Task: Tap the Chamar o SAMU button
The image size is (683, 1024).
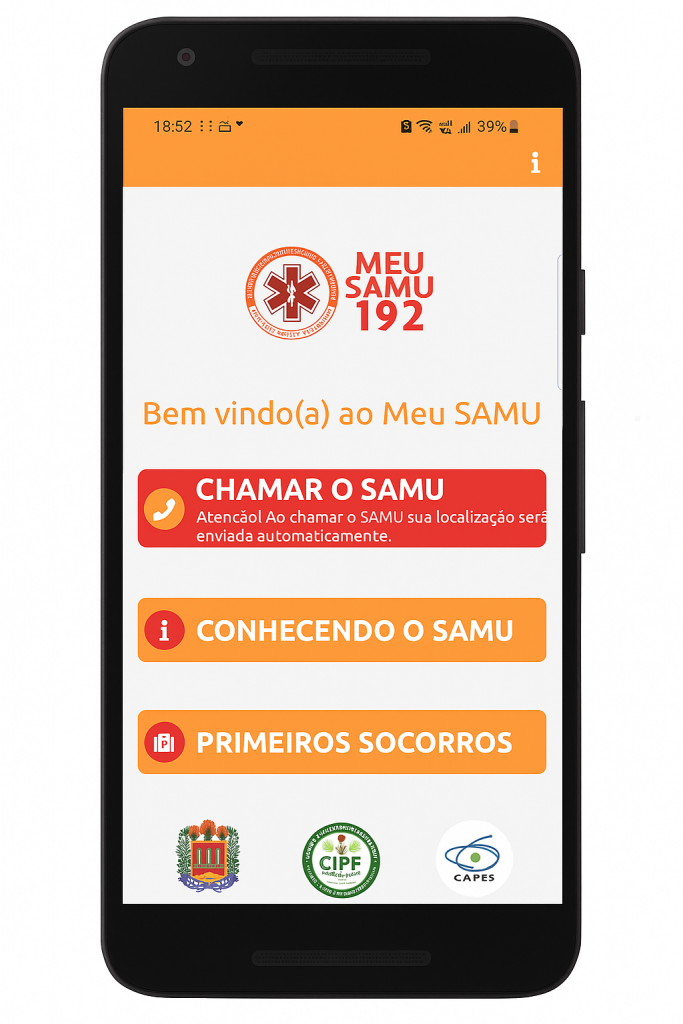Action: click(x=342, y=508)
